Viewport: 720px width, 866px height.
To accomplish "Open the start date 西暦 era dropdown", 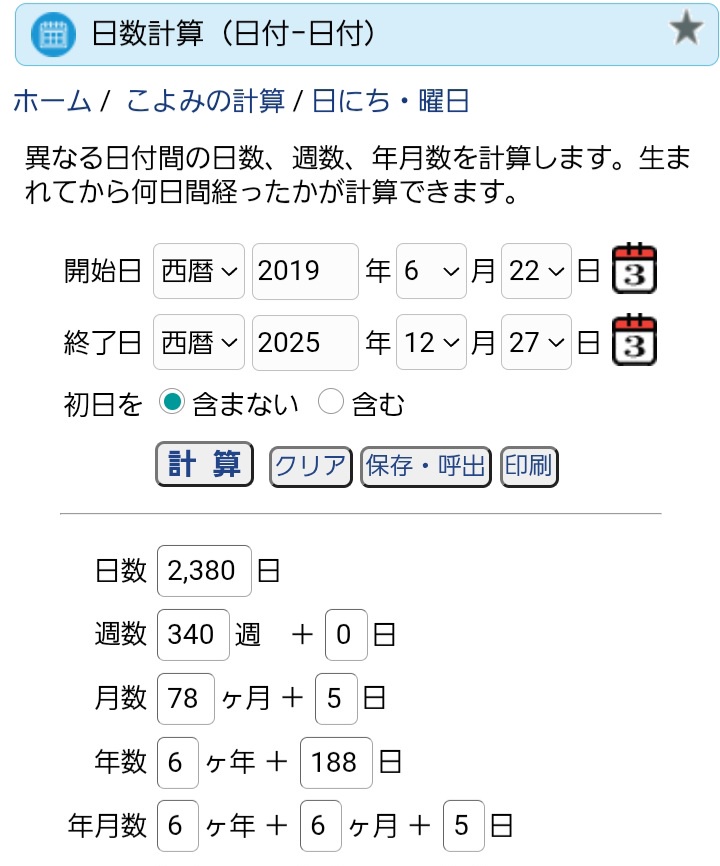I will point(199,271).
